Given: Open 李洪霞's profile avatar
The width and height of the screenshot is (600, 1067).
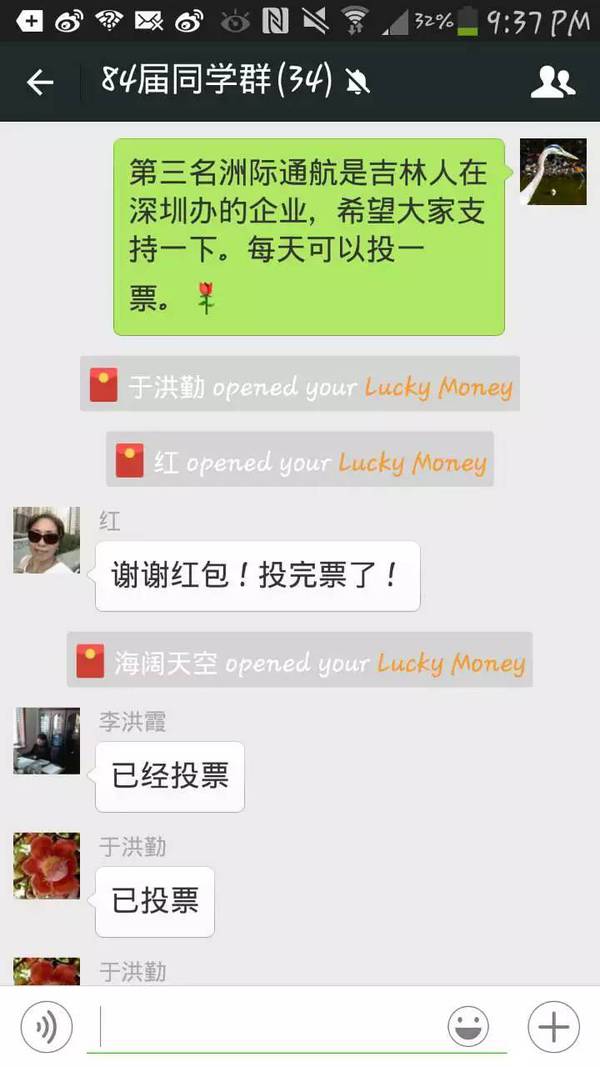Looking at the screenshot, I should (46, 740).
